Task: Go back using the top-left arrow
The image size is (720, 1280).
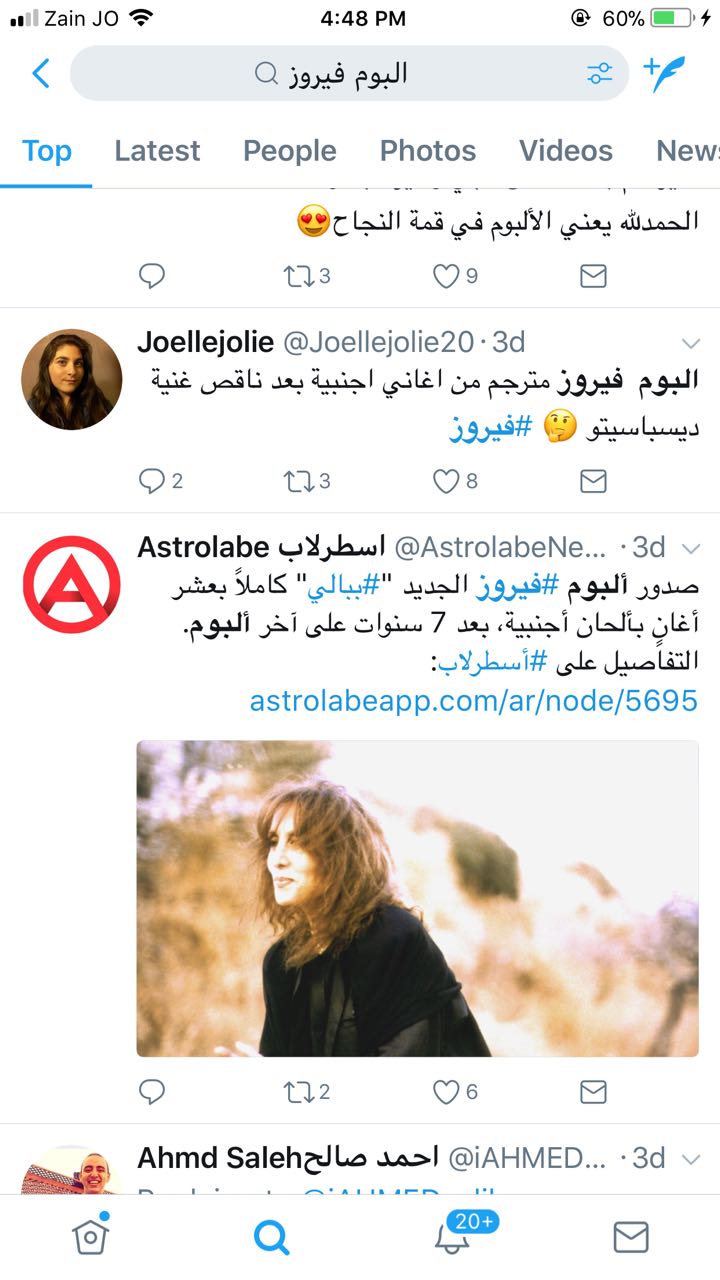Action: pyautogui.click(x=41, y=73)
